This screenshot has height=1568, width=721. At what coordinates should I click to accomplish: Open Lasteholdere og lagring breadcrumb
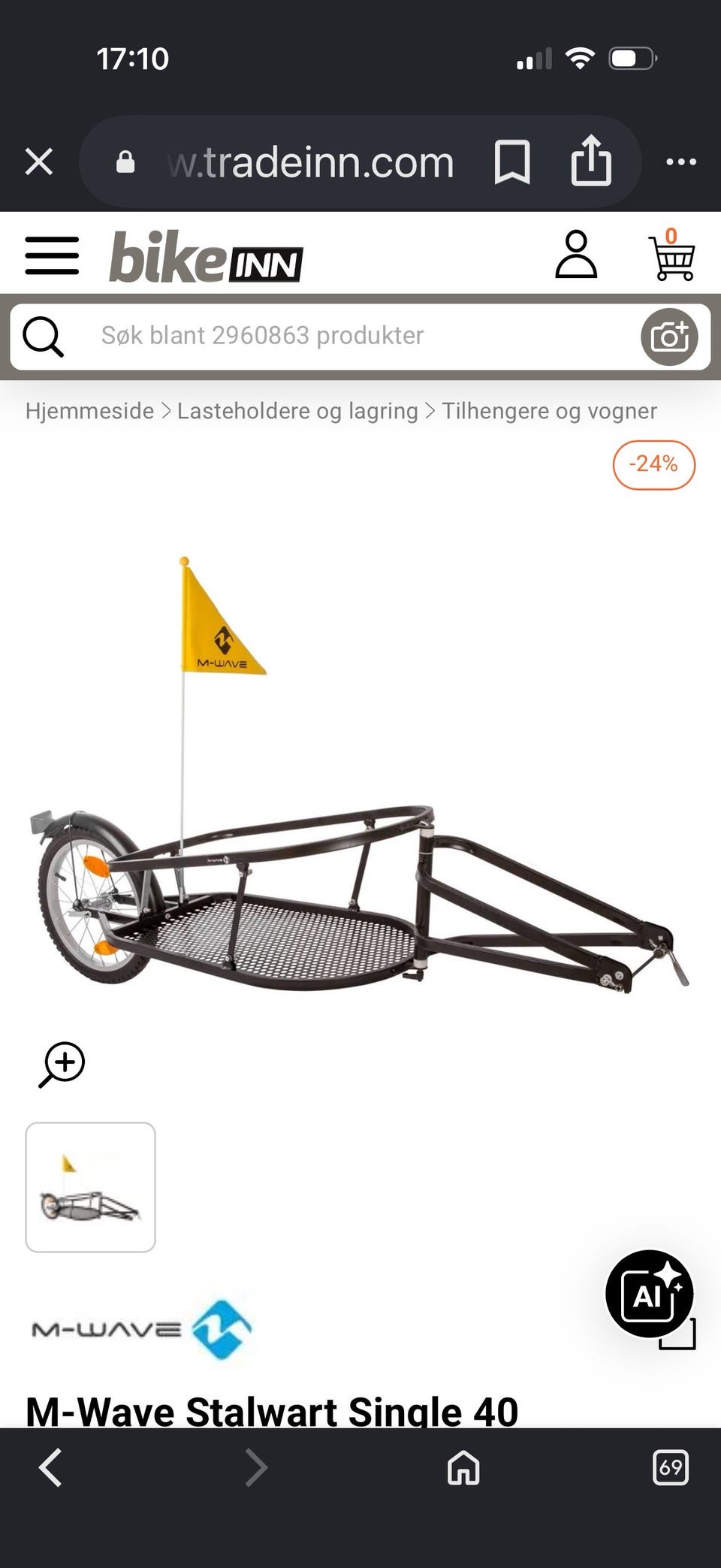click(x=297, y=411)
